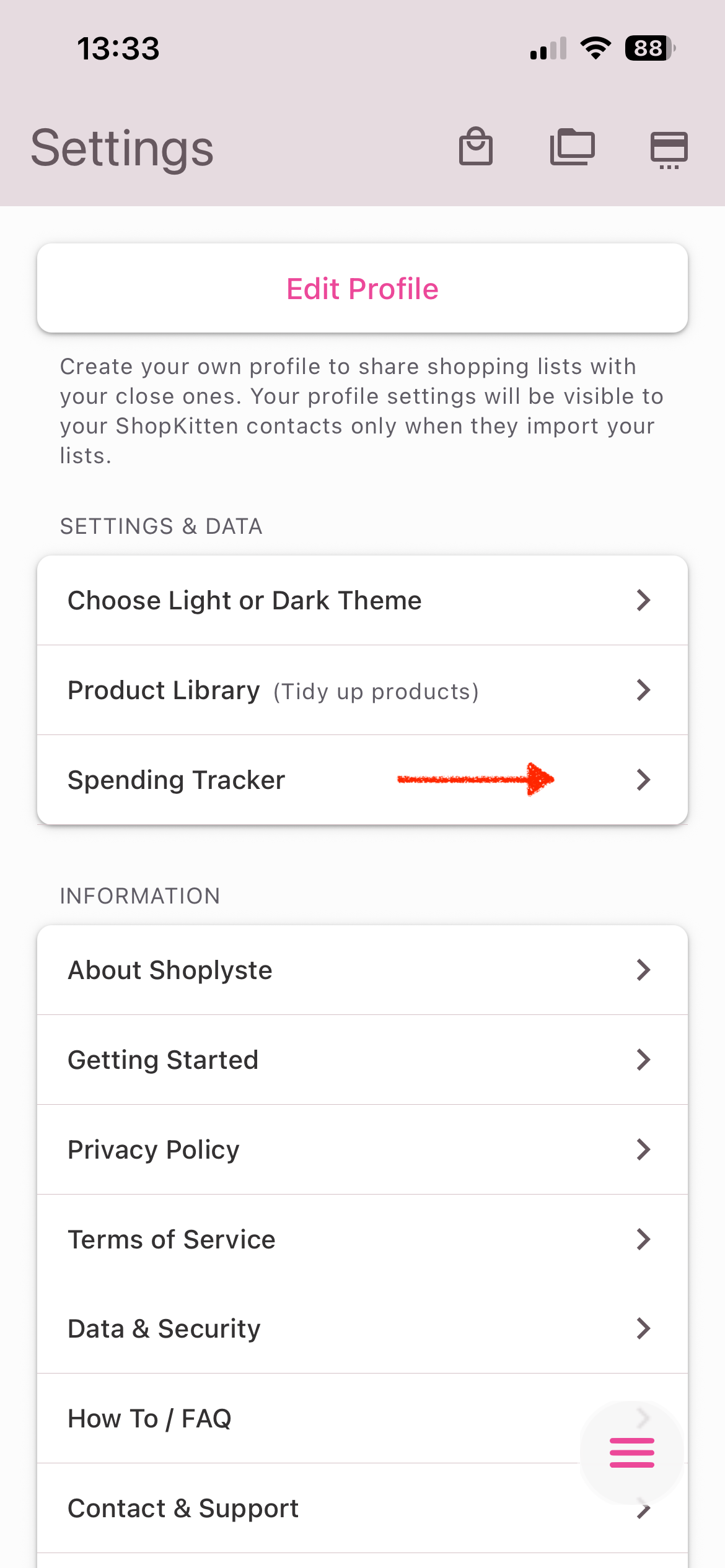Screen dimensions: 725x1568
Task: Open Terms of Service
Action: tap(362, 1239)
